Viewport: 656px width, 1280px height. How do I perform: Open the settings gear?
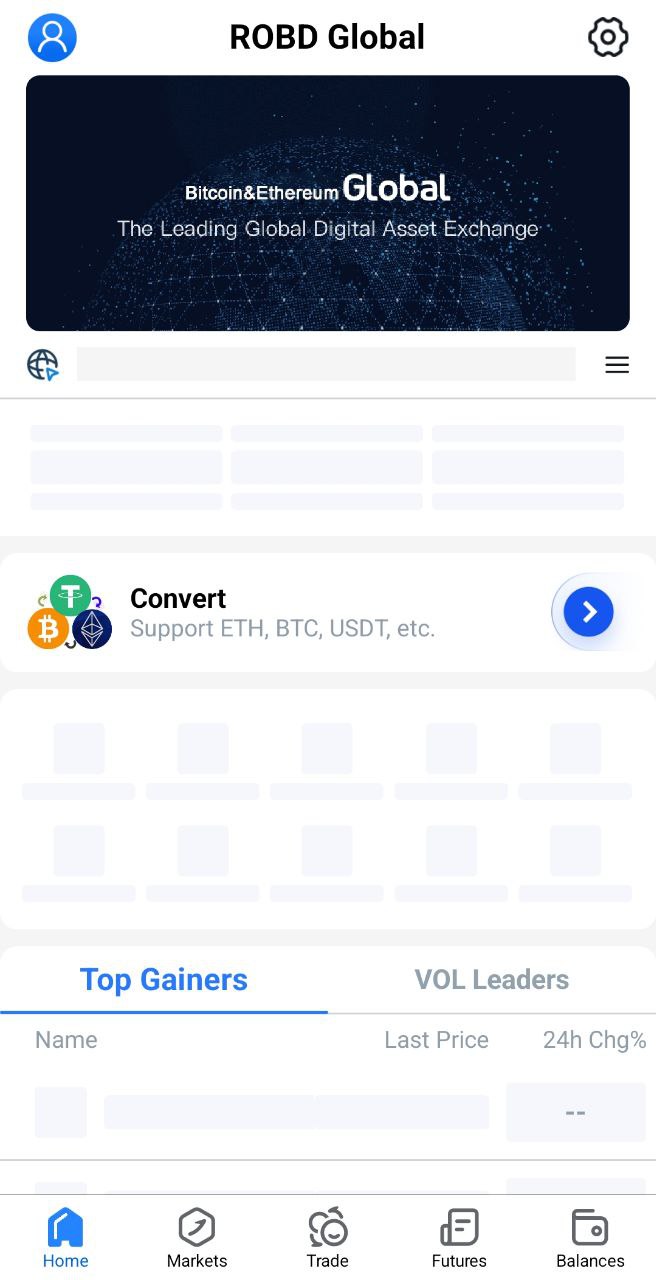(x=608, y=38)
